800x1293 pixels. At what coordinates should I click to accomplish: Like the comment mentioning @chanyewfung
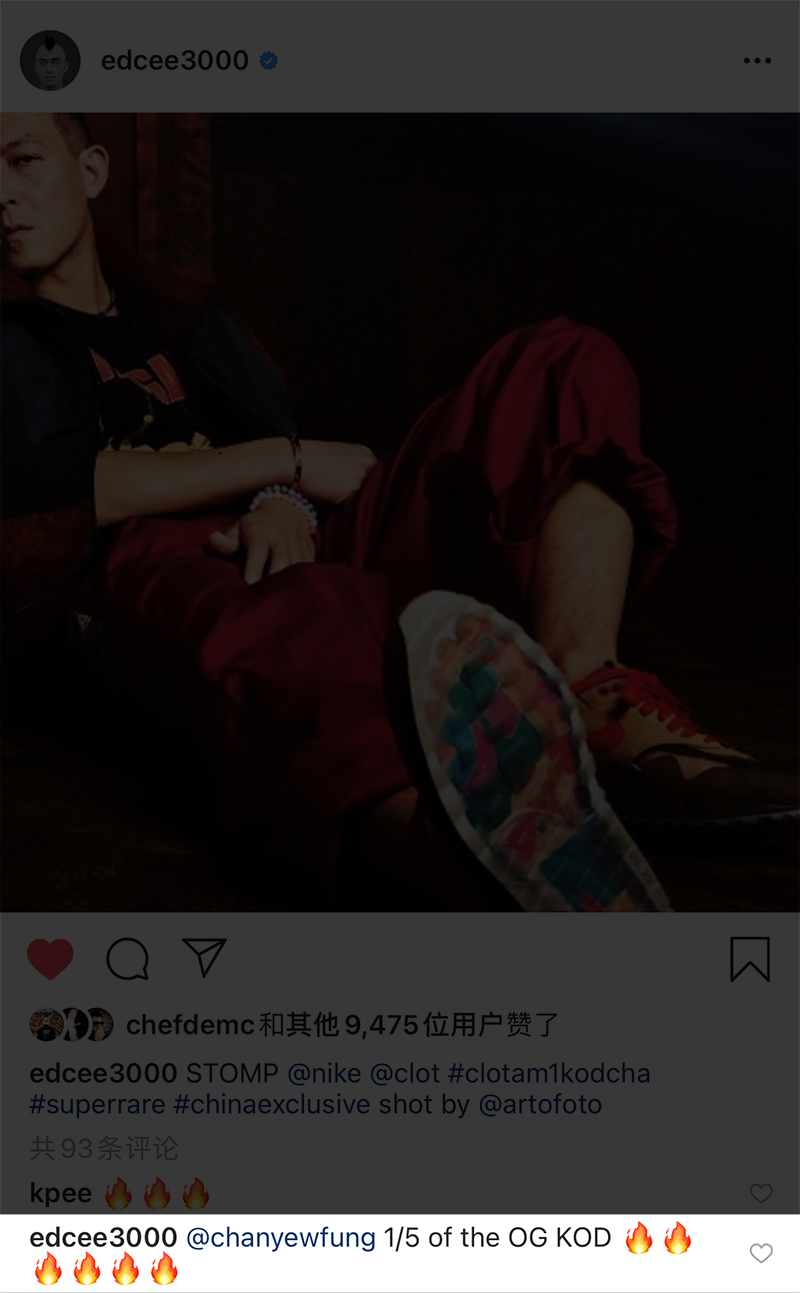(761, 1253)
